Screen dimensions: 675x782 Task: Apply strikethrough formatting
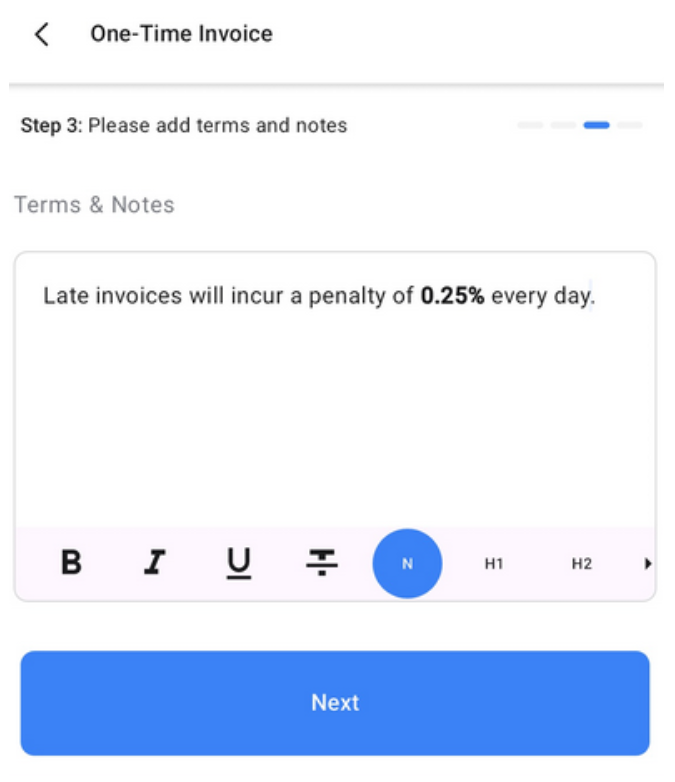click(322, 563)
